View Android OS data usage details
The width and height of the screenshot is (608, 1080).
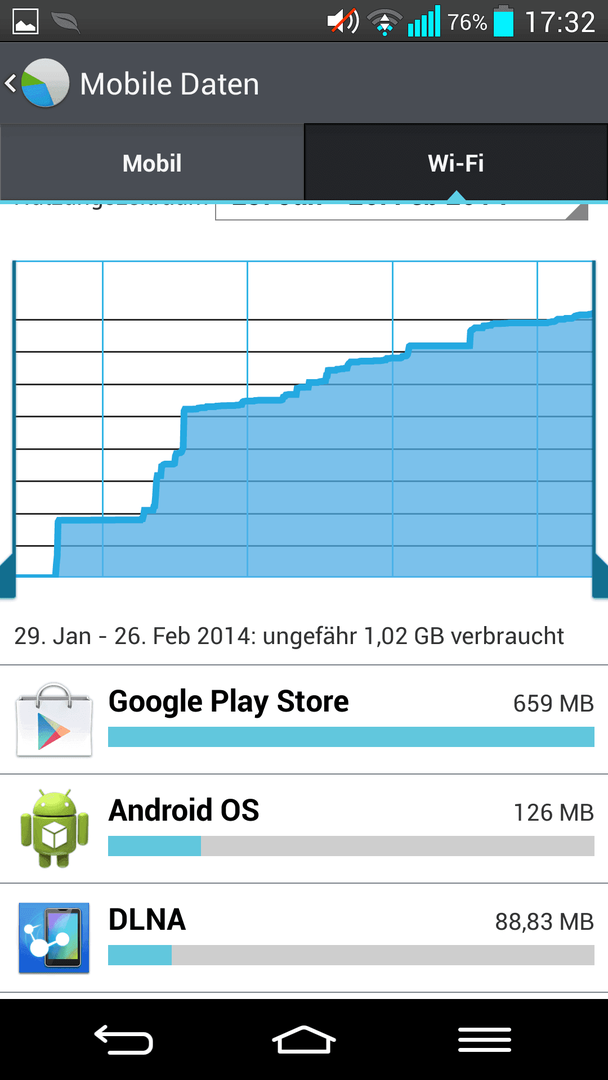(304, 829)
